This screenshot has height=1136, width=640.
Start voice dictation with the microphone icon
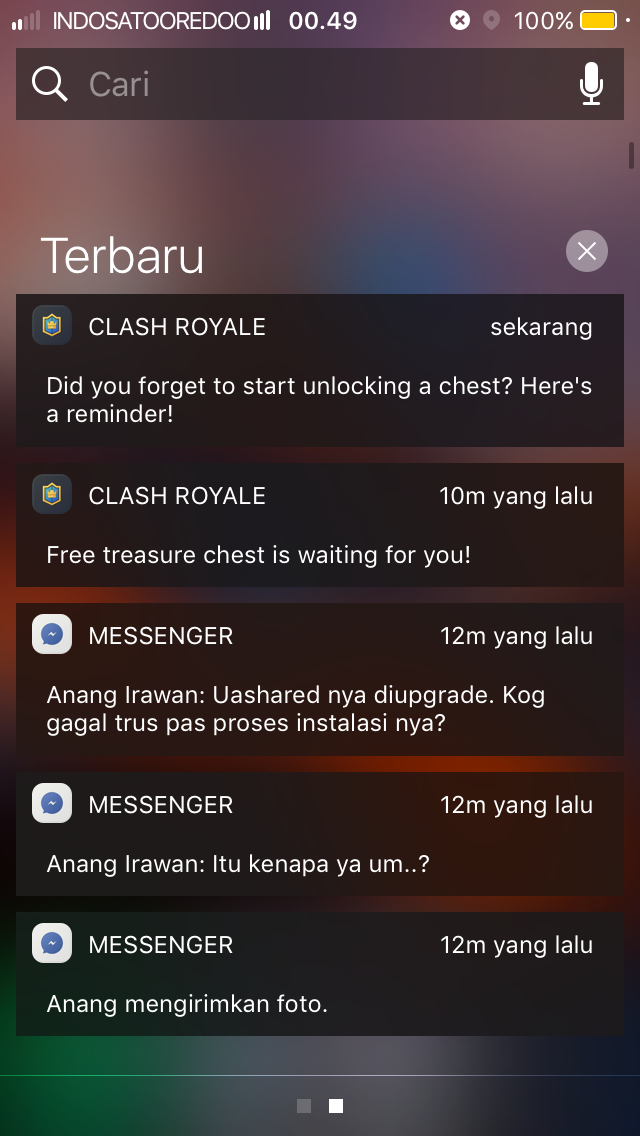[x=591, y=84]
